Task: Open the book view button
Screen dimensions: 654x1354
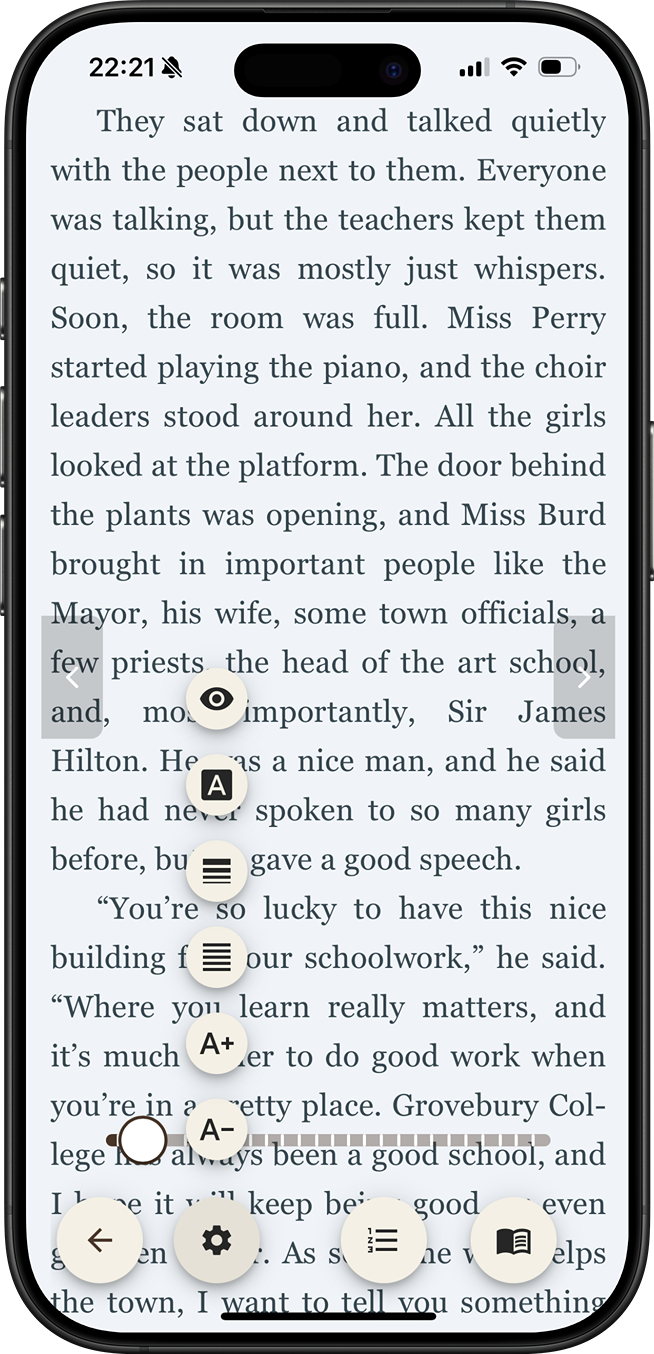Action: (x=513, y=1241)
